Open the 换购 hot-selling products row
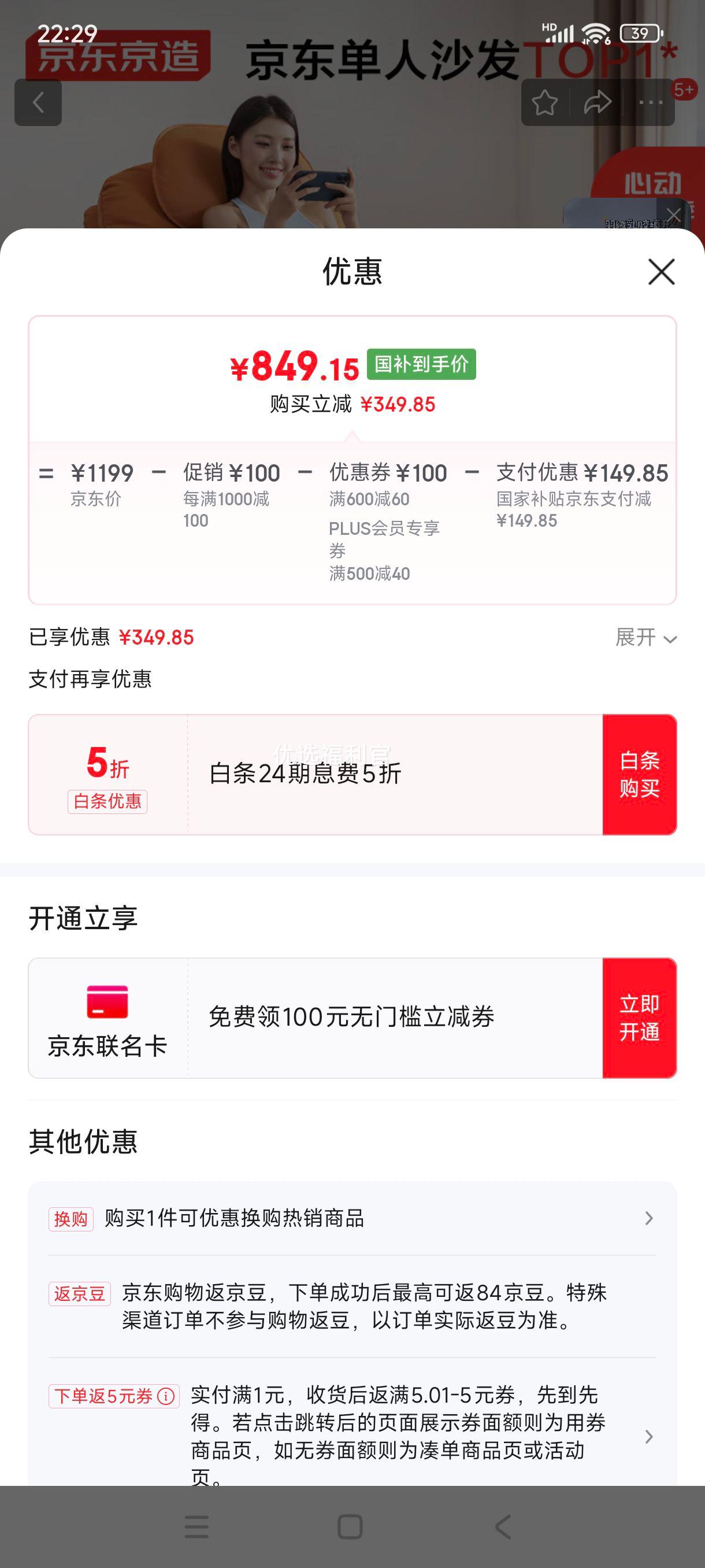705x1568 pixels. pos(352,1219)
